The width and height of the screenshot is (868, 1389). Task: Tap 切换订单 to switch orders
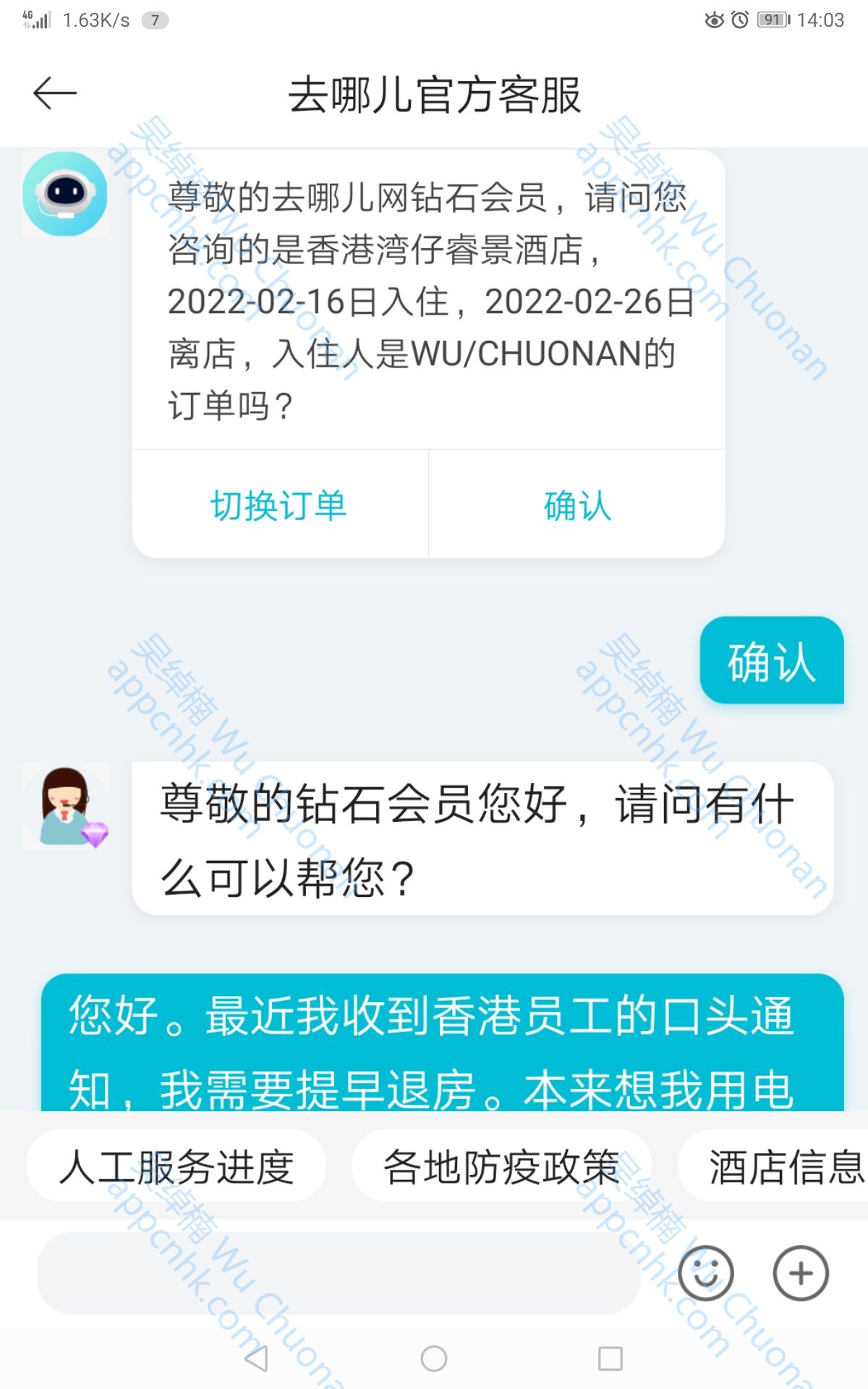click(279, 505)
